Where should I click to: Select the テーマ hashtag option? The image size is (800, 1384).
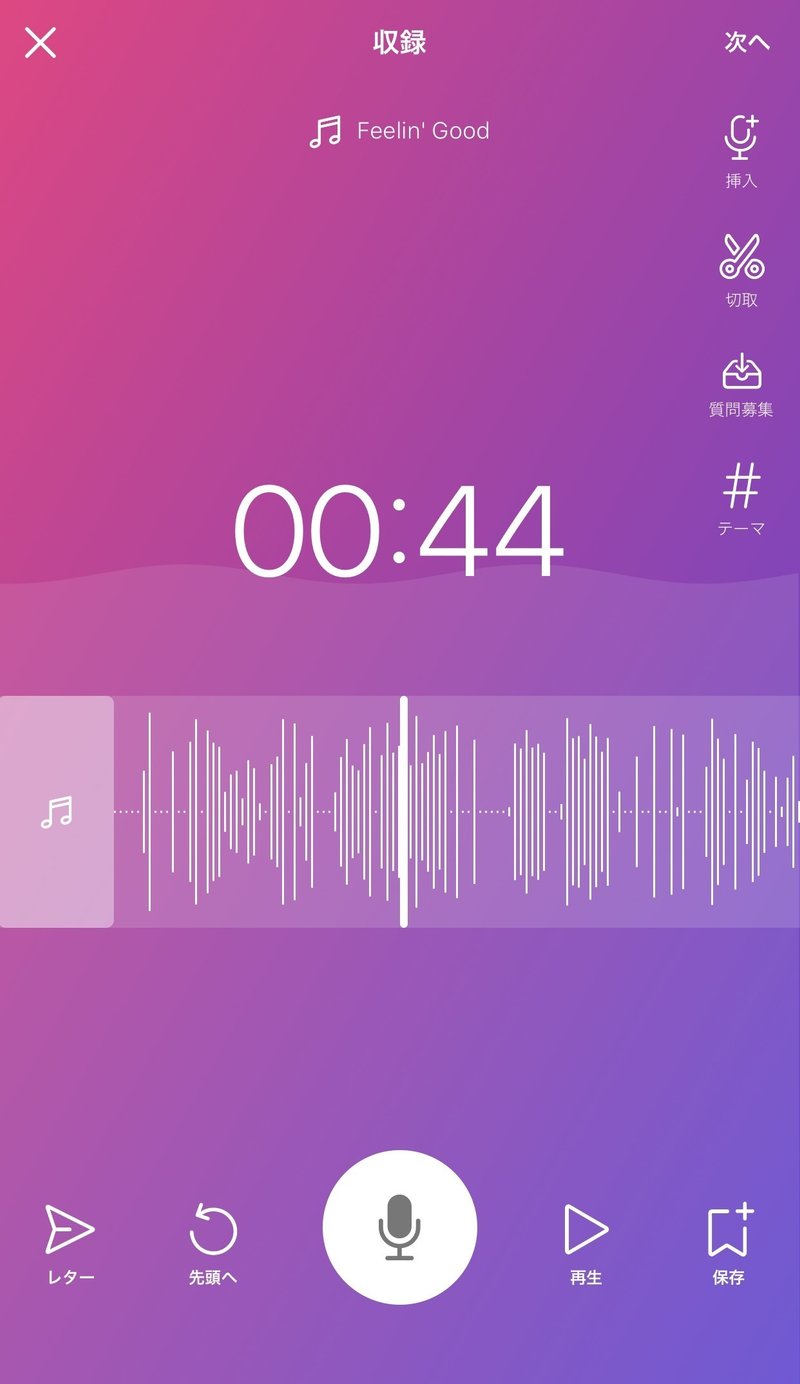(741, 498)
